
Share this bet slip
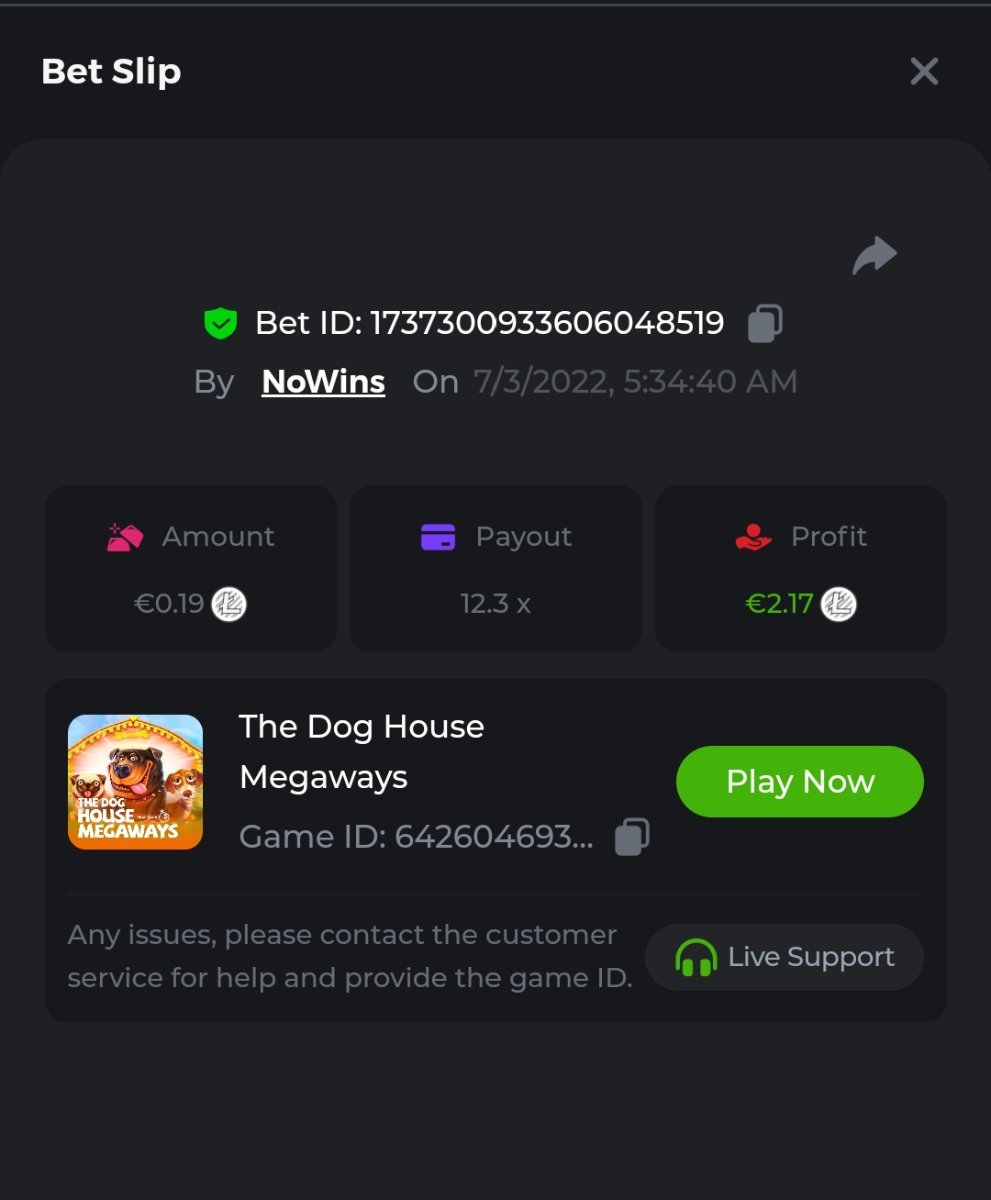(x=874, y=255)
